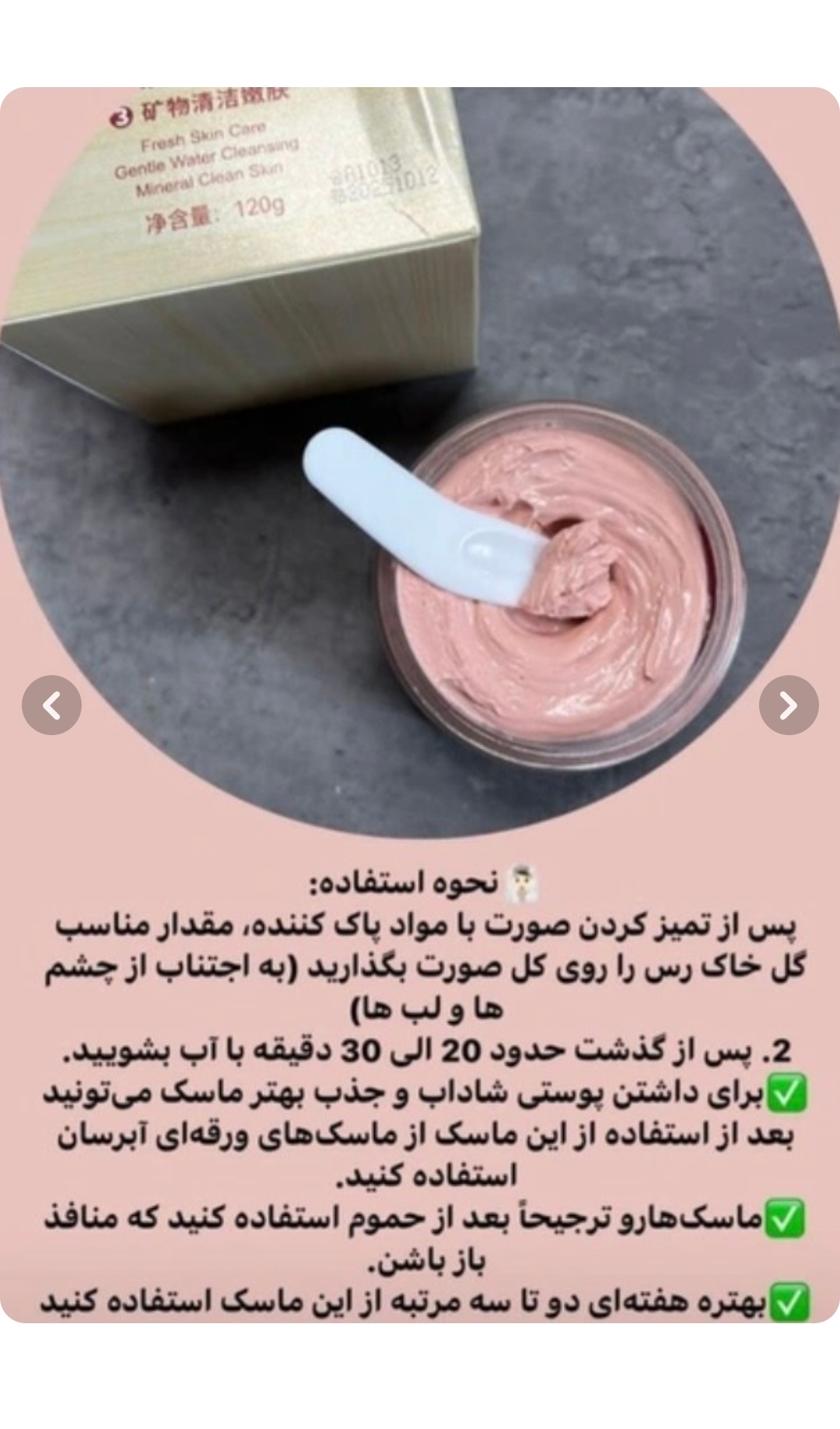This screenshot has height=1429, width=840.
Task: Advance to the next carousel image
Action: [788, 706]
